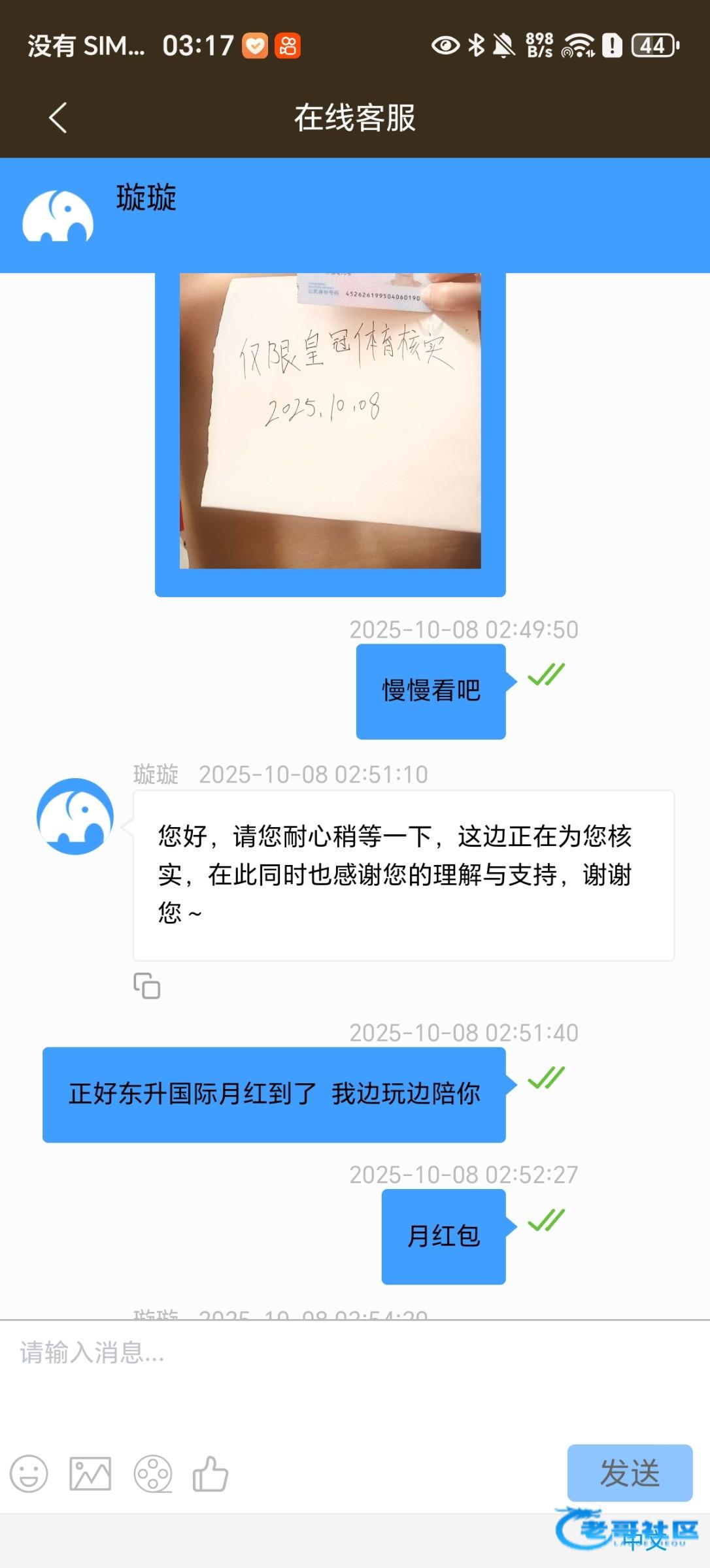The image size is (710, 1568).
Task: Go back from the 在线客服 chat
Action: coord(58,118)
